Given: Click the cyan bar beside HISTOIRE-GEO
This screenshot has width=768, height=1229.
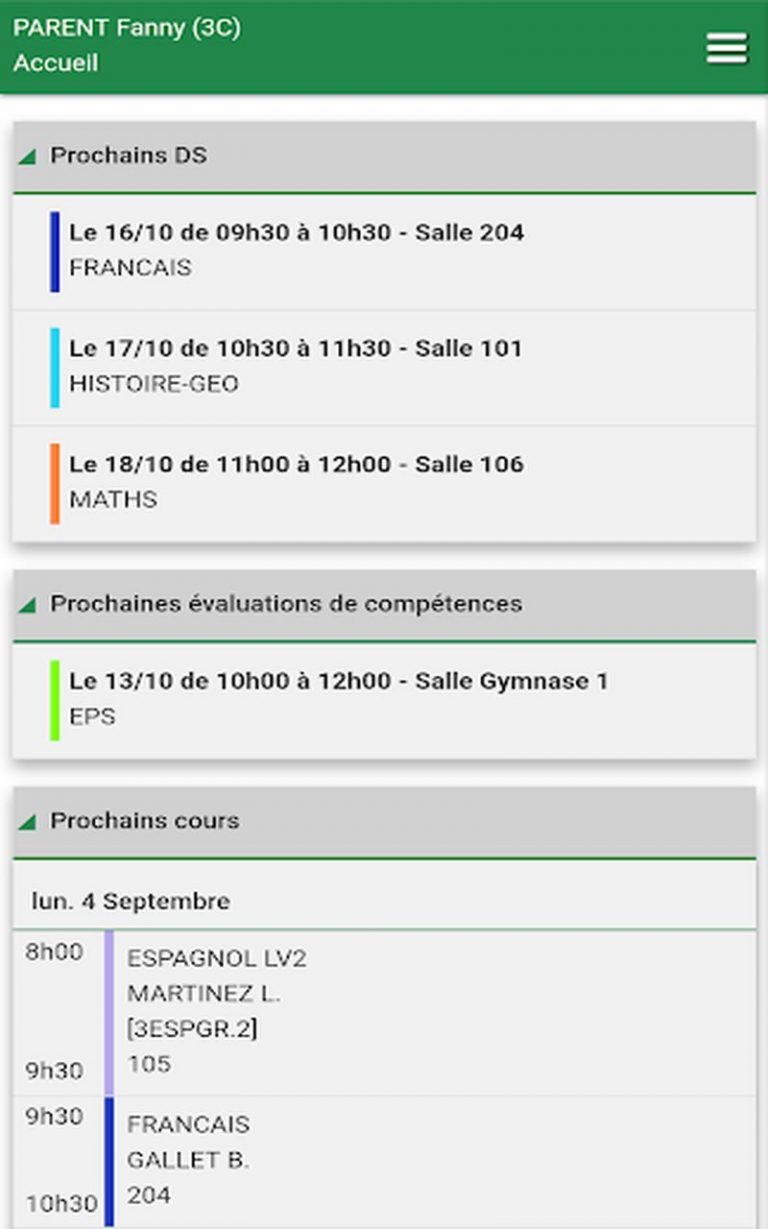Looking at the screenshot, I should click(x=53, y=366).
